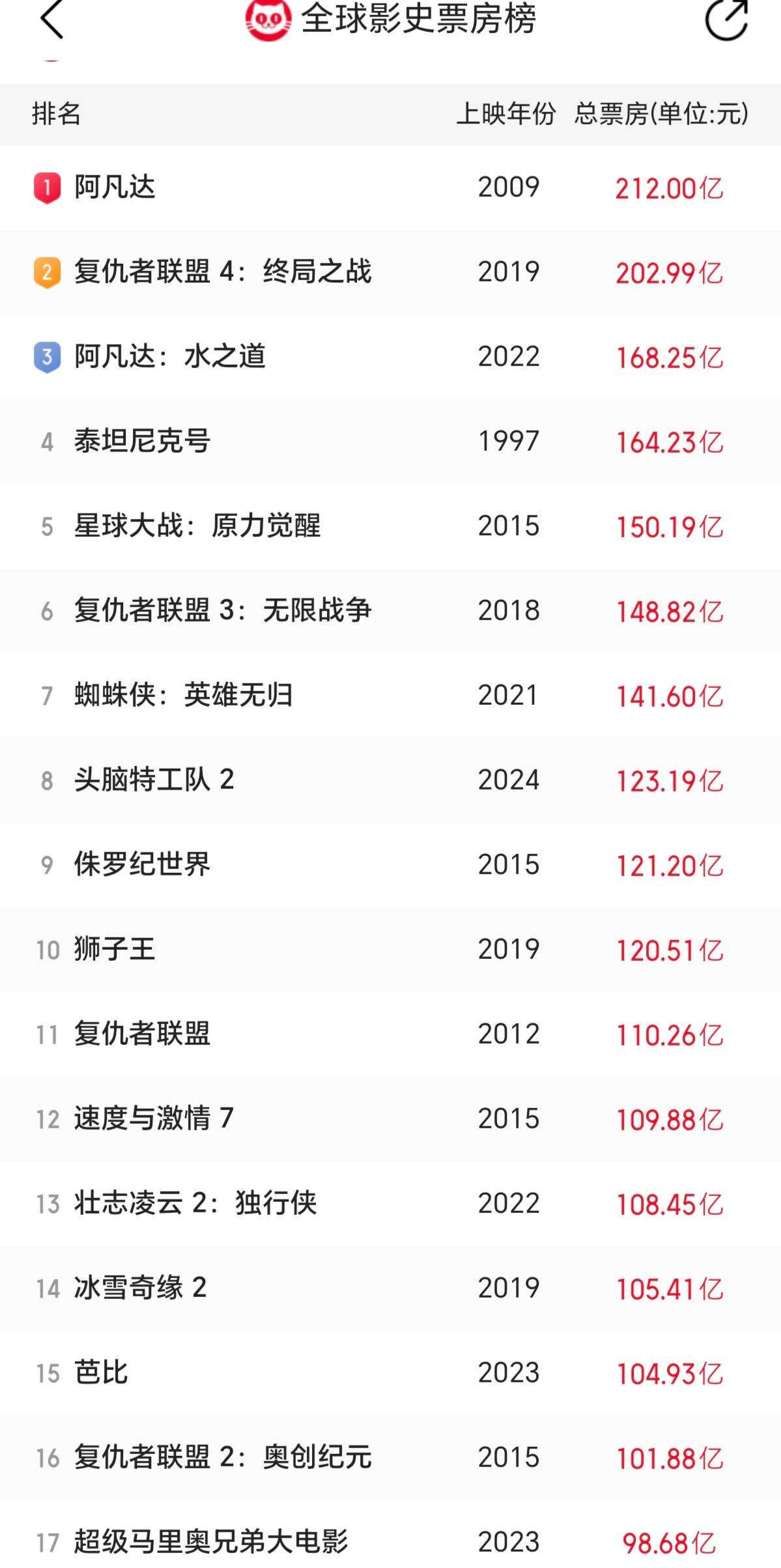The height and width of the screenshot is (1568, 781).
Task: Open 壮志凌云 2:独行侠 entry
Action: tap(195, 1203)
